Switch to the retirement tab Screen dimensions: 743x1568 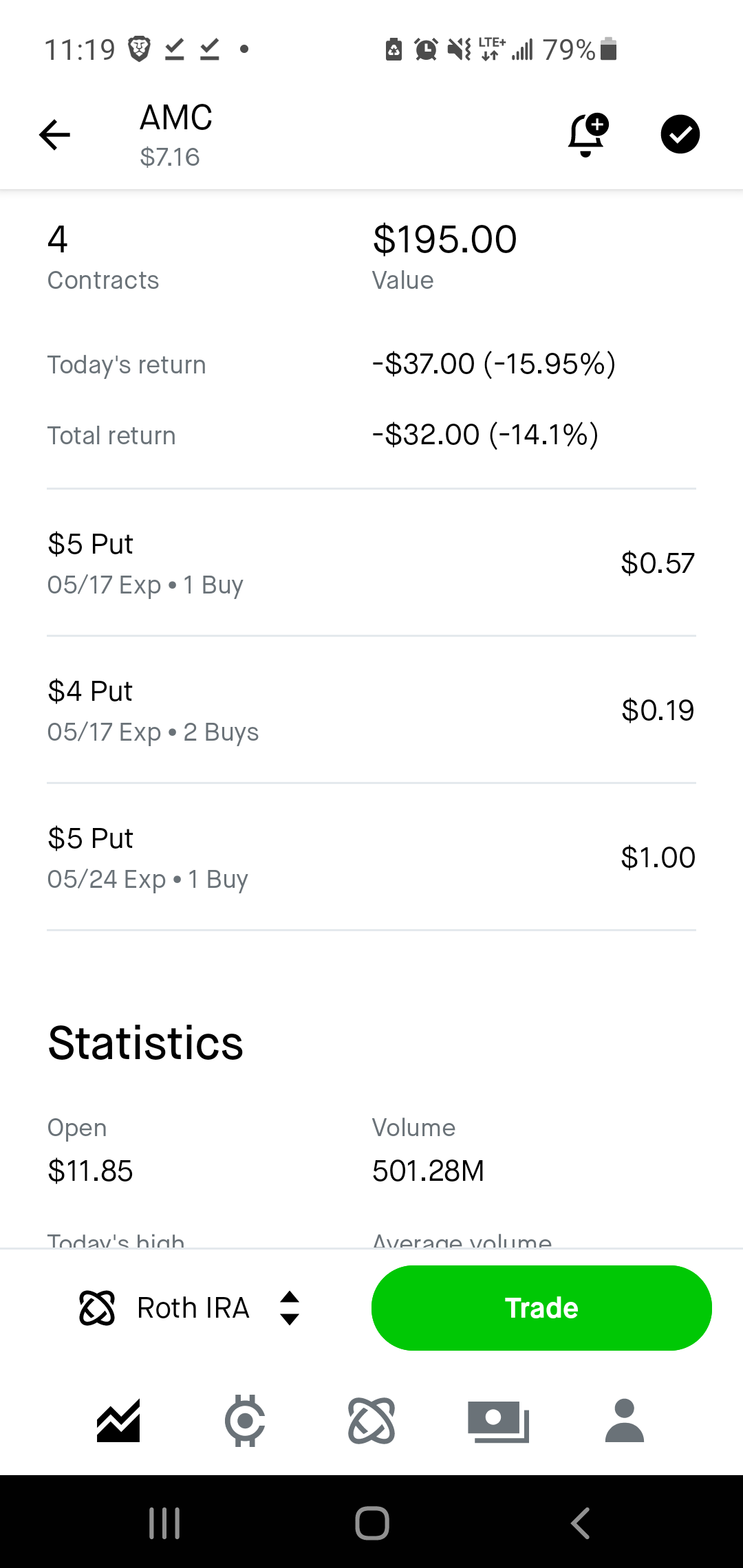(371, 1421)
